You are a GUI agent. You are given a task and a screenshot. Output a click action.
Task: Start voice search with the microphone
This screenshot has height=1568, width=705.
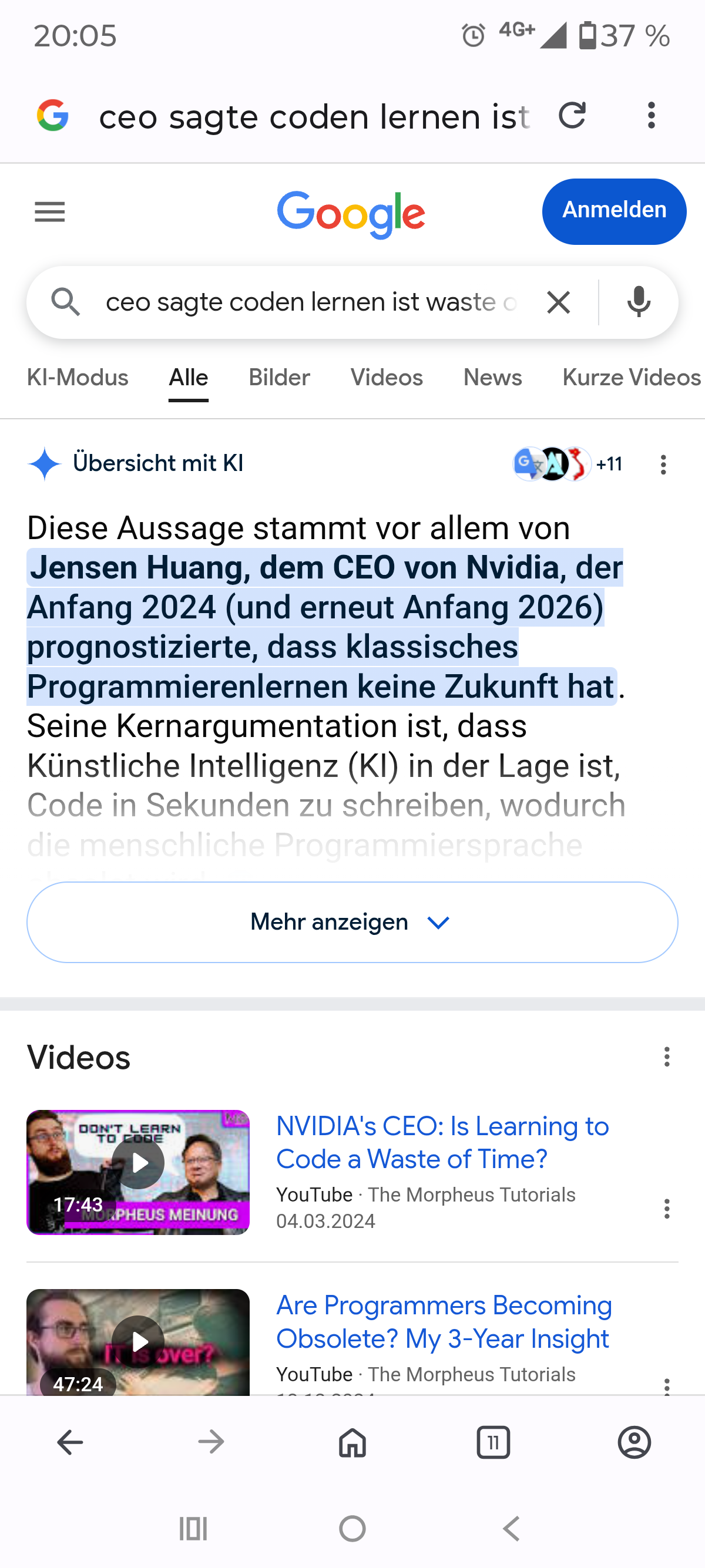tap(638, 302)
